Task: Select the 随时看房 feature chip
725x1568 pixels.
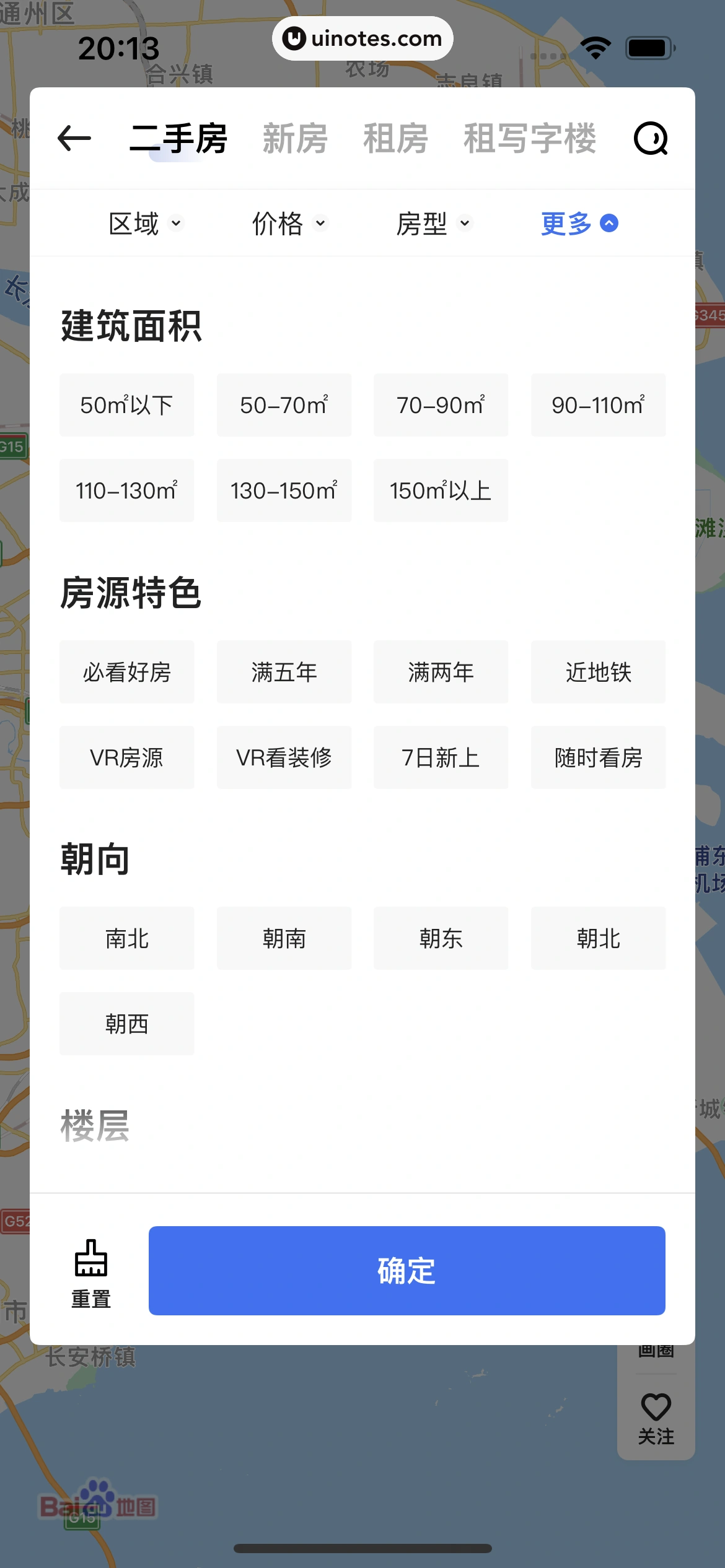Action: click(598, 757)
